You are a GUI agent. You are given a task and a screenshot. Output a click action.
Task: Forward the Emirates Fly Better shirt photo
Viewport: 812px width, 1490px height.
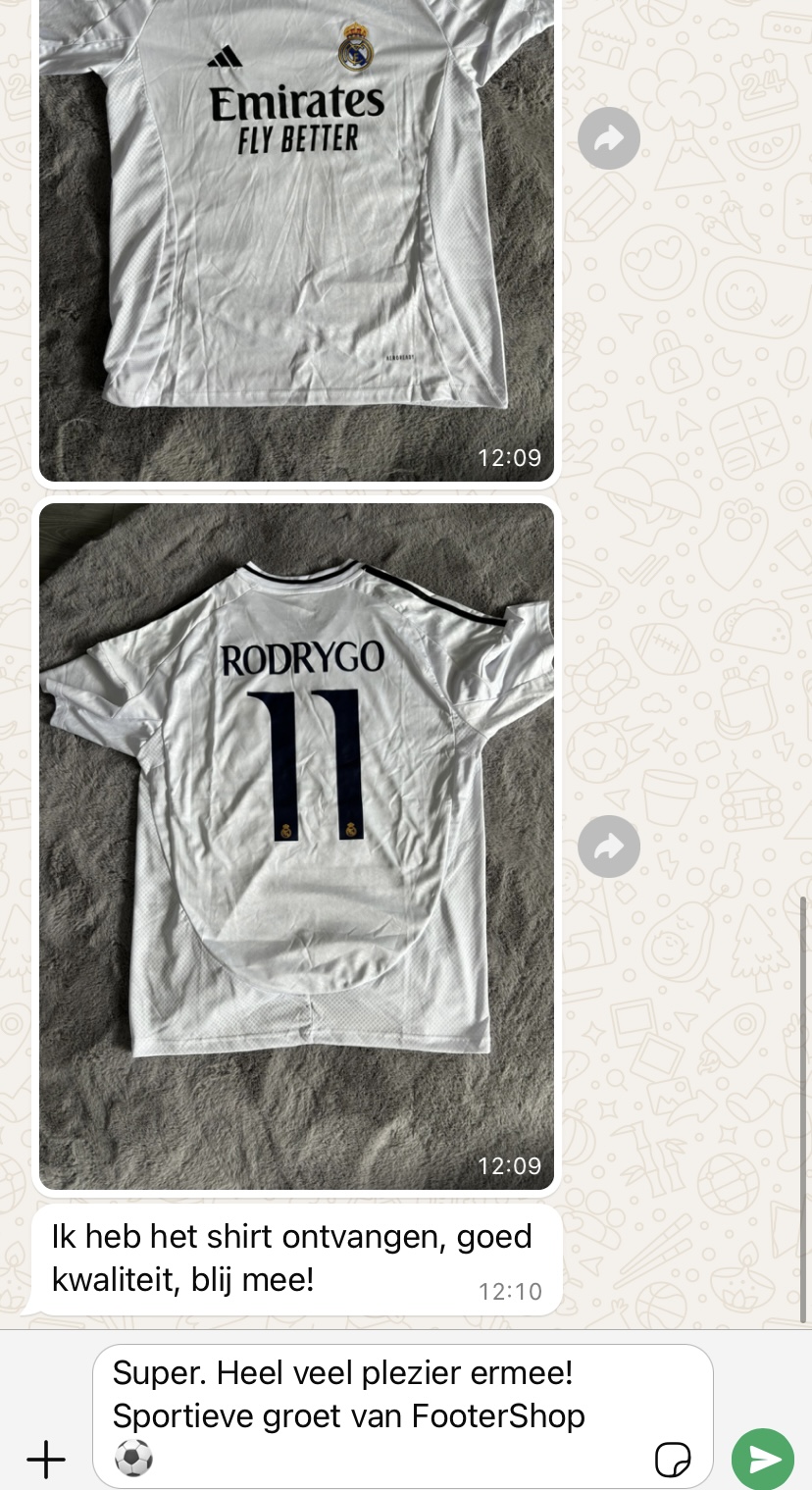pos(609,138)
